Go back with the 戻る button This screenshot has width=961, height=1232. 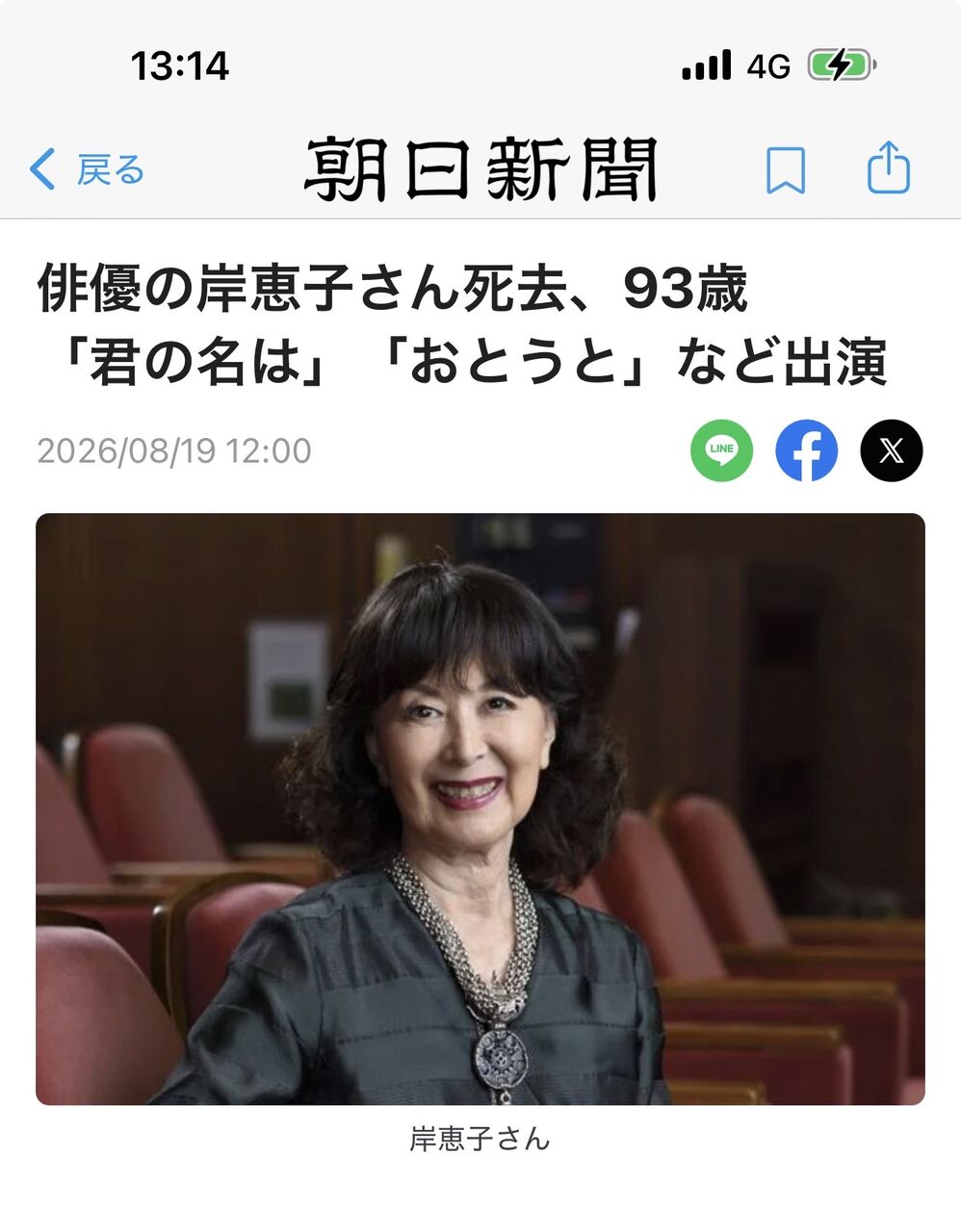click(x=87, y=170)
